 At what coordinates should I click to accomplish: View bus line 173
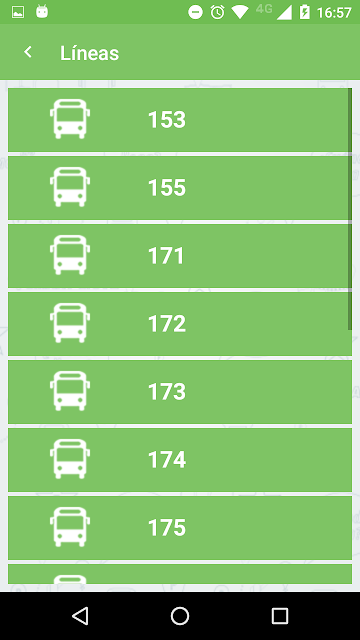[180, 392]
